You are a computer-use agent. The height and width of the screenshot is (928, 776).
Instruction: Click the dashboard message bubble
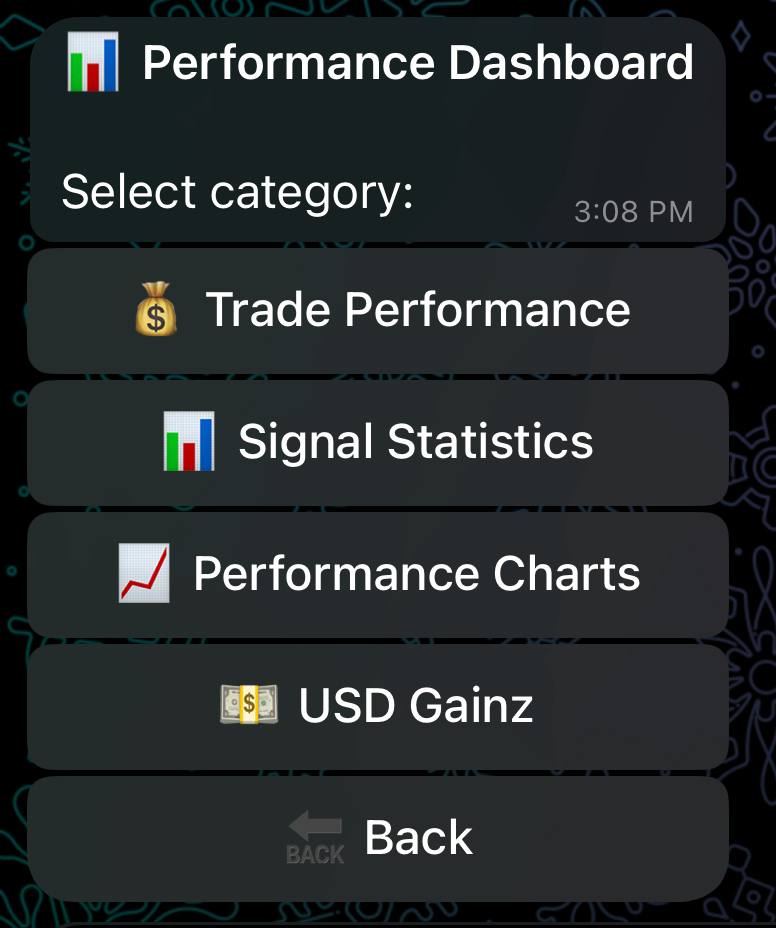(380, 130)
